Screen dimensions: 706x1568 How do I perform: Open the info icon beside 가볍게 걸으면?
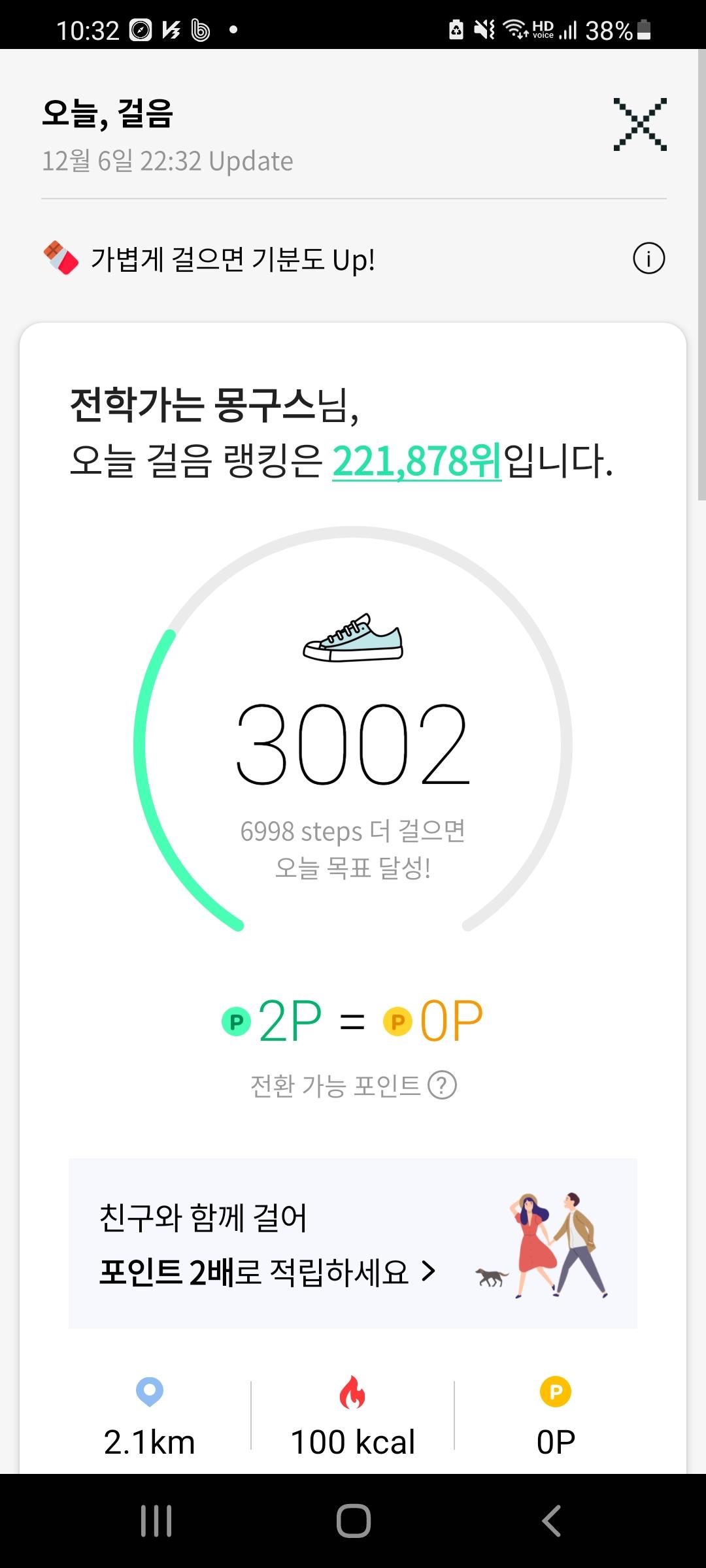tap(648, 258)
